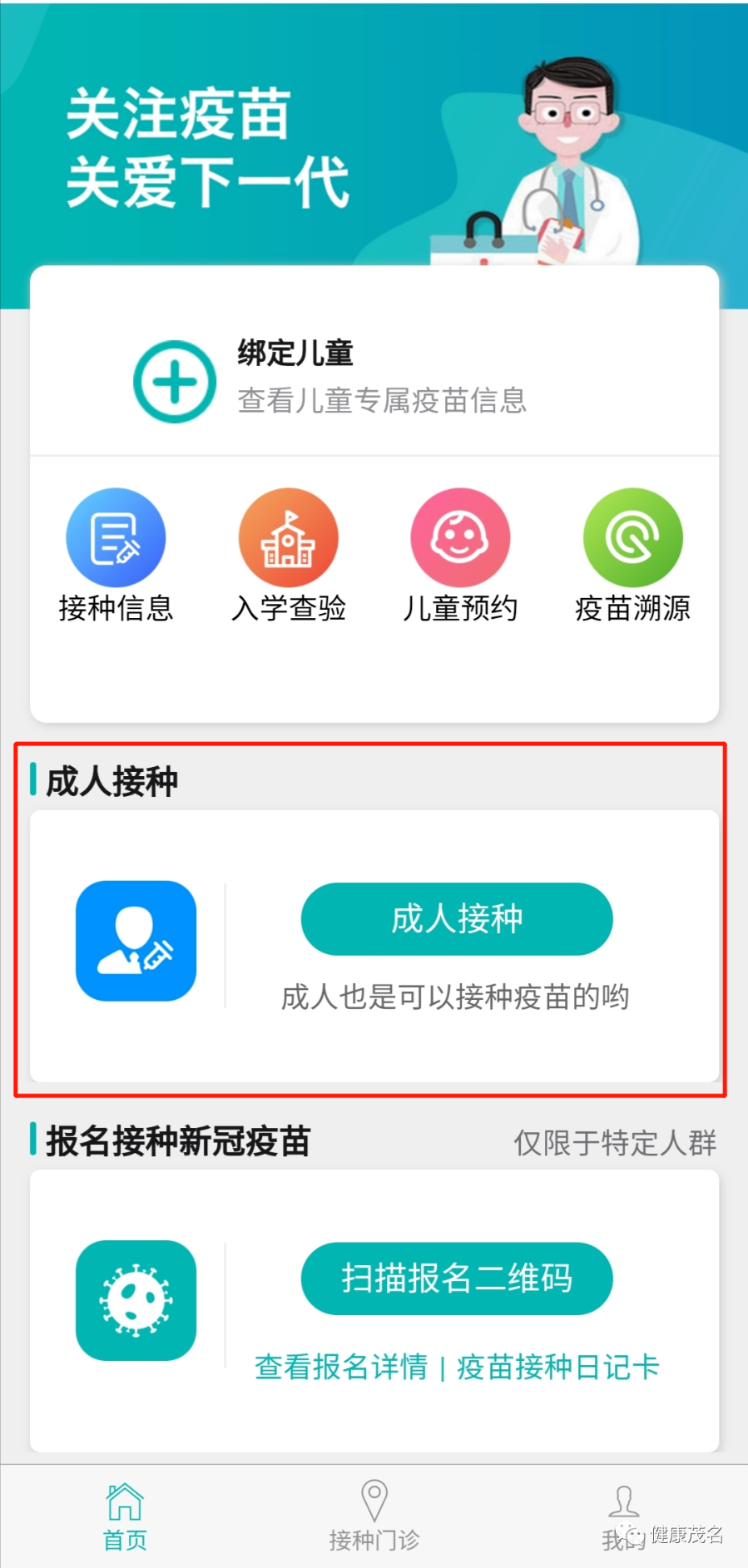
Task: Tap the 成人接种 green button
Action: [457, 919]
